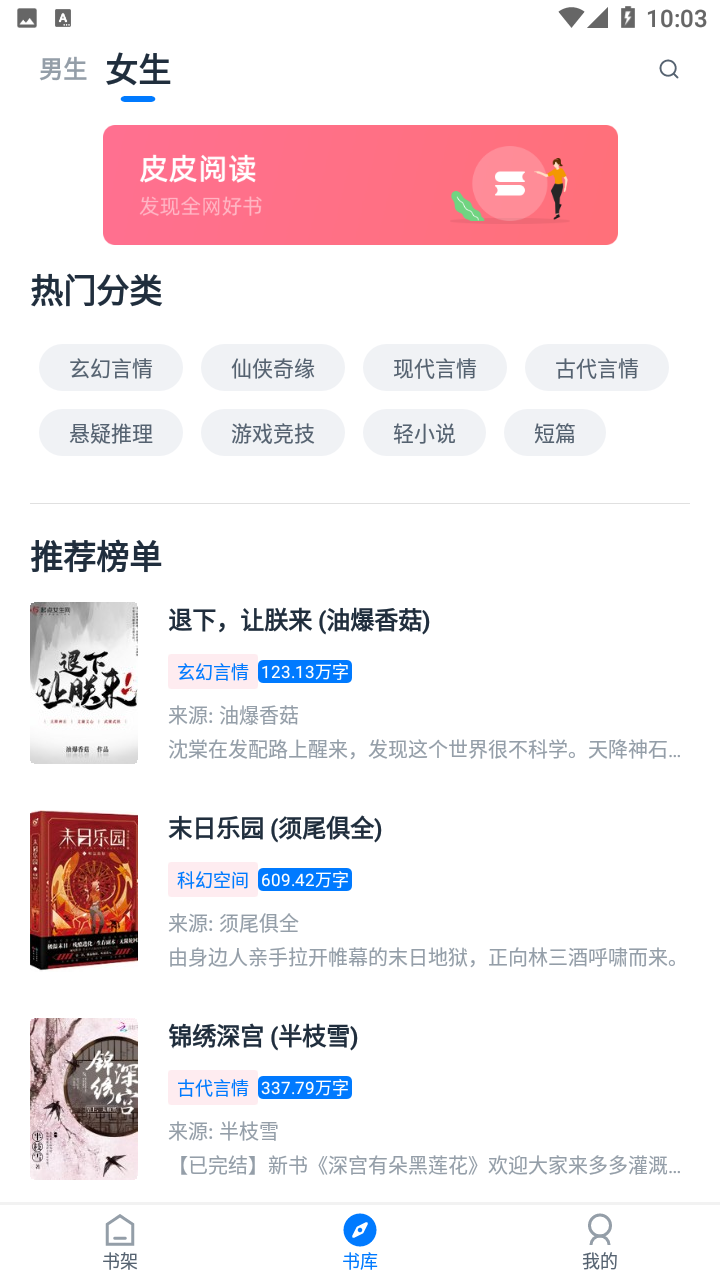
Task: Open the 现代言情 category
Action: pyautogui.click(x=435, y=368)
